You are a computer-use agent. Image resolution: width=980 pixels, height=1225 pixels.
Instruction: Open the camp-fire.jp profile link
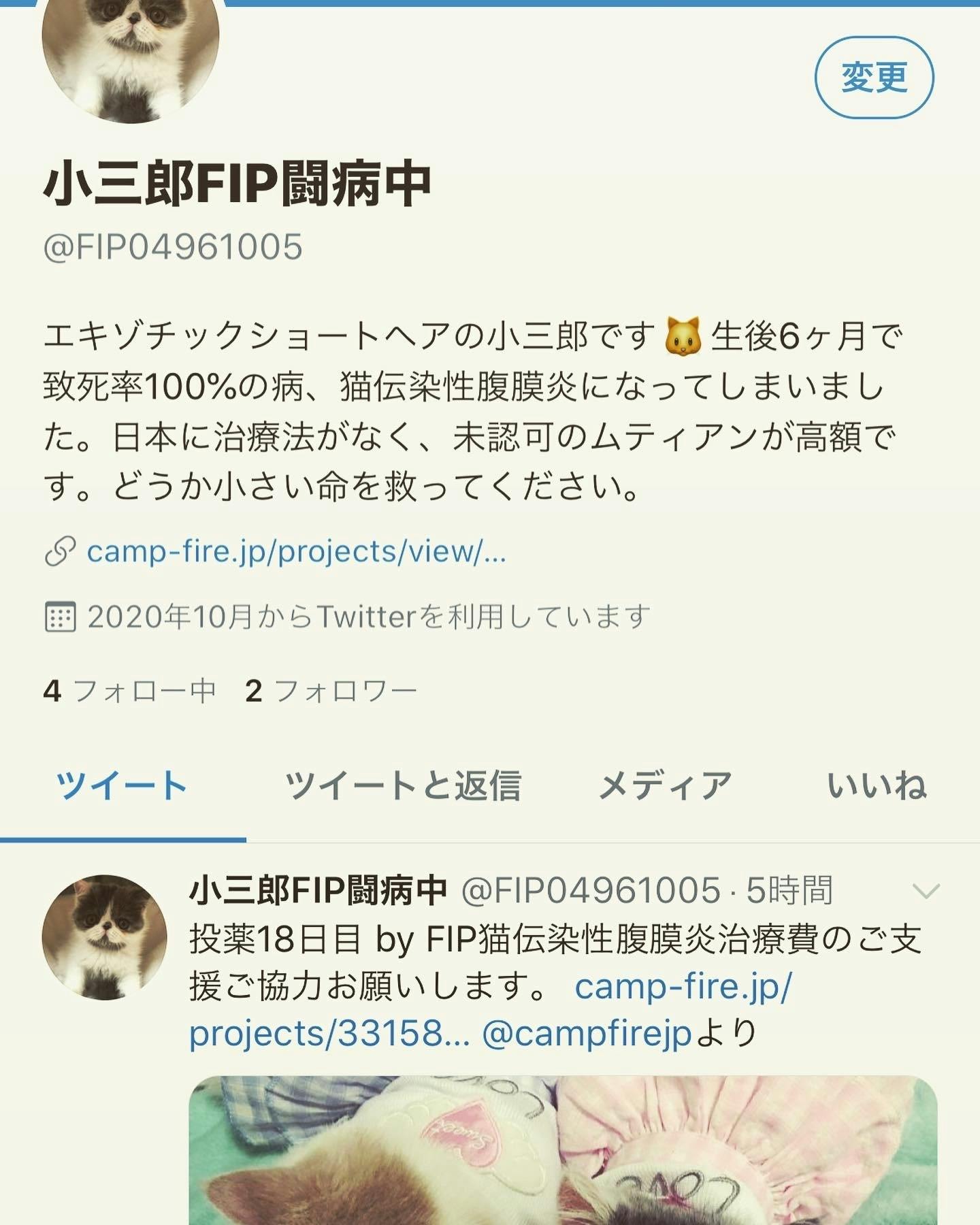tap(296, 551)
